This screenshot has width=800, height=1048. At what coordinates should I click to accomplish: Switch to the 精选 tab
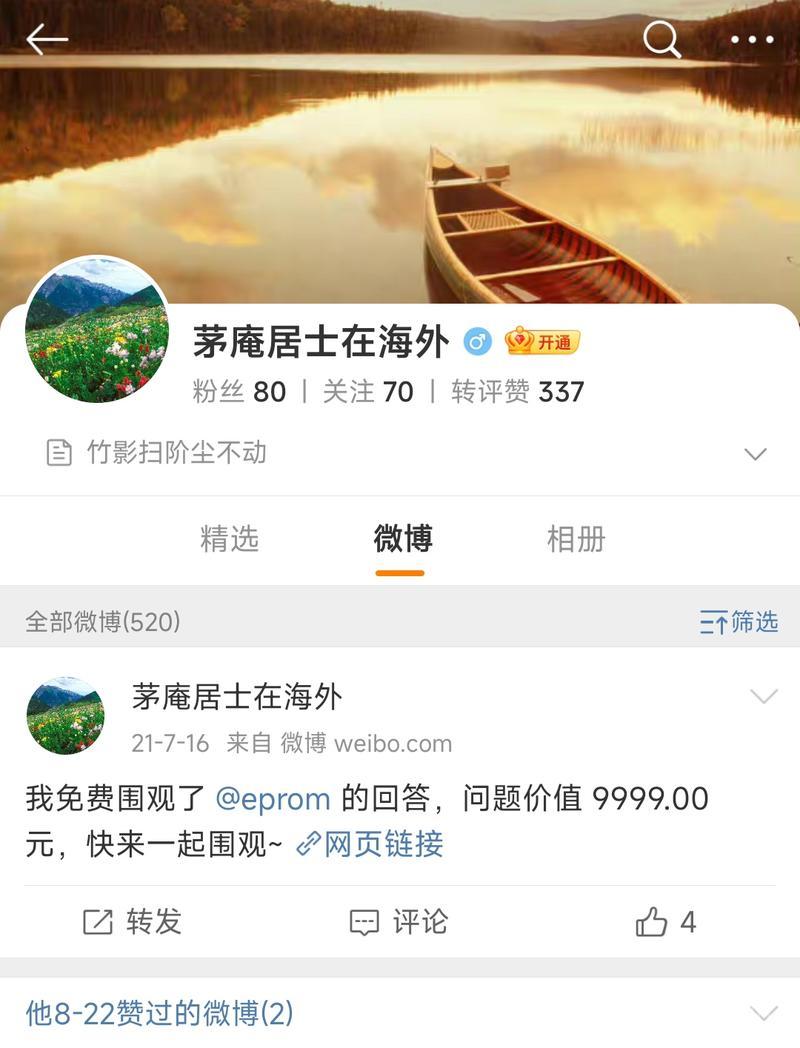(x=229, y=539)
